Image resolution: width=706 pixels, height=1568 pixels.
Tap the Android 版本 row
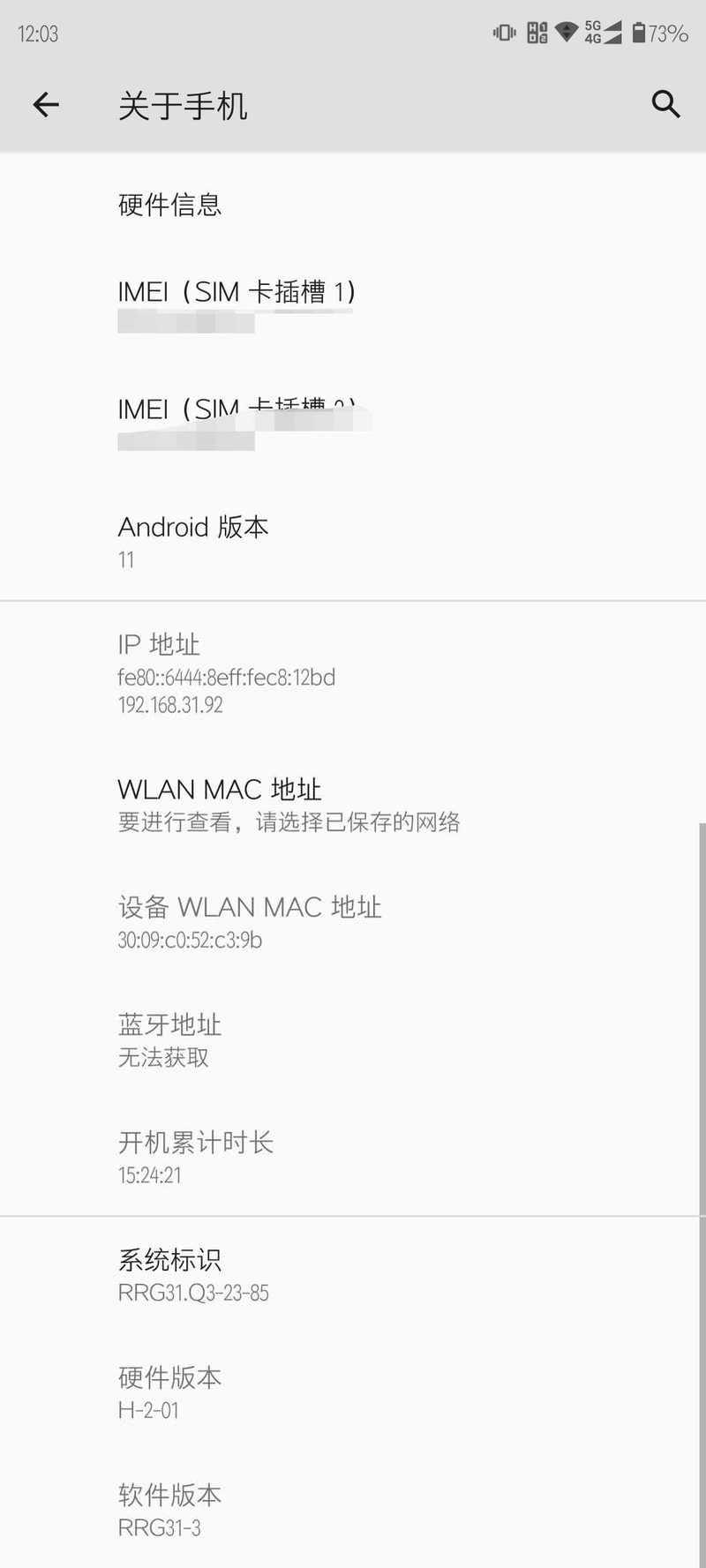pyautogui.click(x=353, y=542)
